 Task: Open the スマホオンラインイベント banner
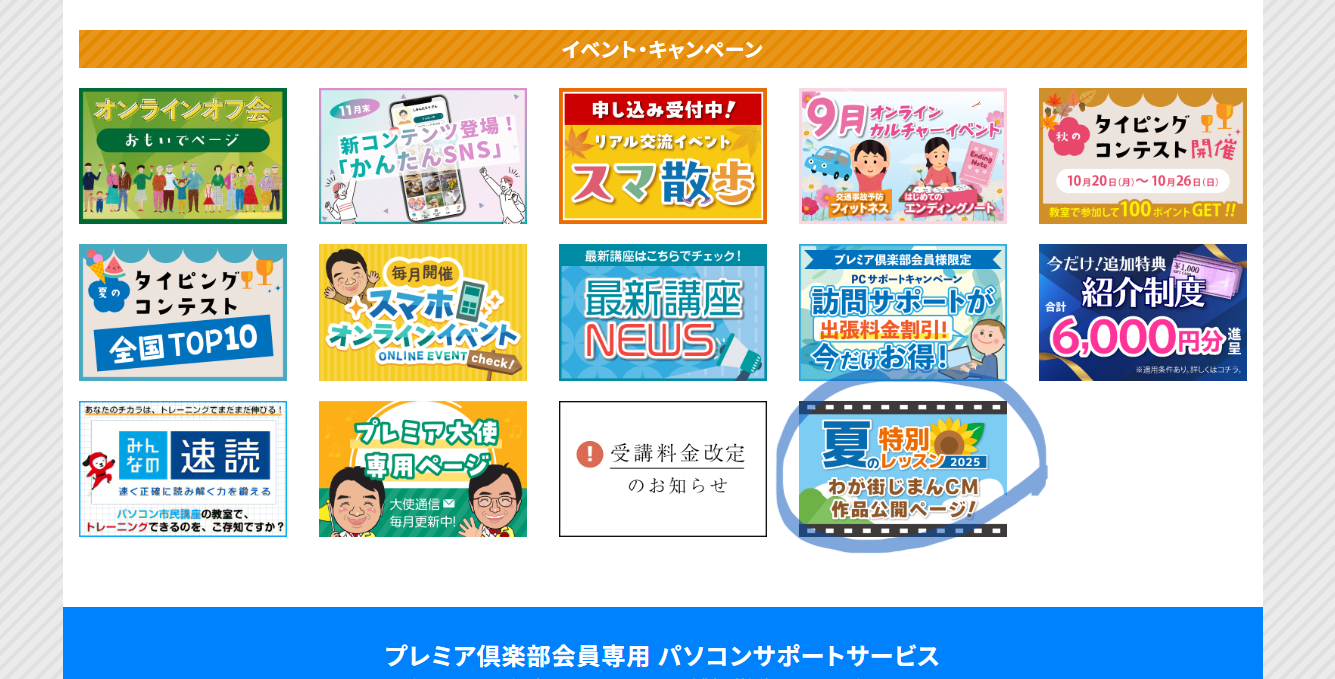pos(423,312)
